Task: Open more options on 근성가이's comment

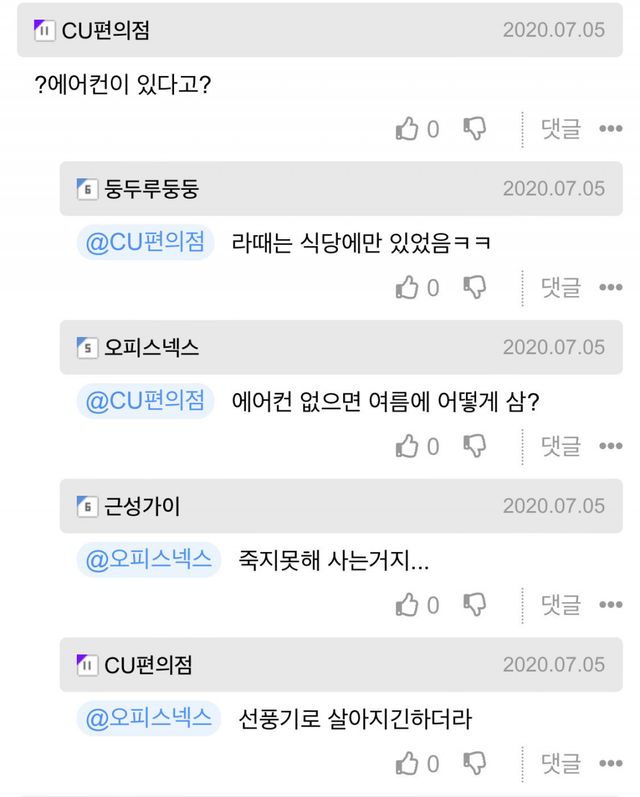Action: pyautogui.click(x=611, y=604)
